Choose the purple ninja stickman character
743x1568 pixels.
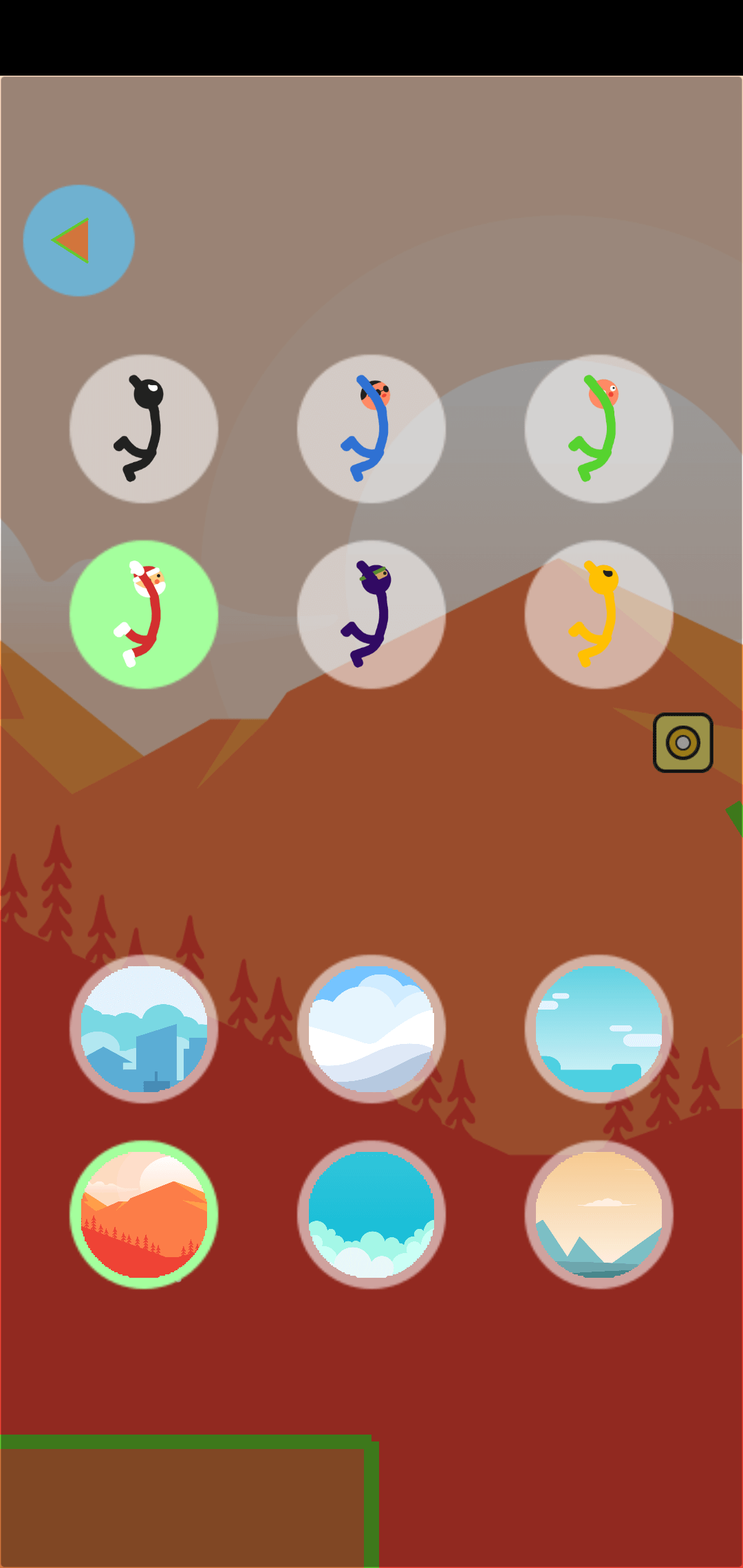point(371,614)
